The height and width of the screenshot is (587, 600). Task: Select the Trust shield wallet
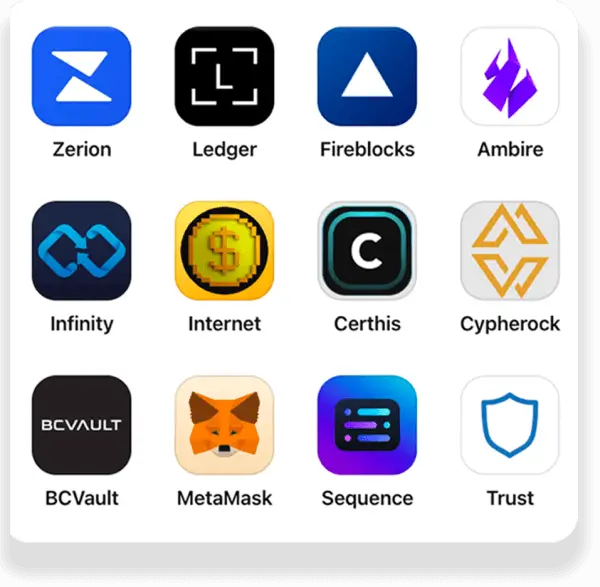[510, 425]
